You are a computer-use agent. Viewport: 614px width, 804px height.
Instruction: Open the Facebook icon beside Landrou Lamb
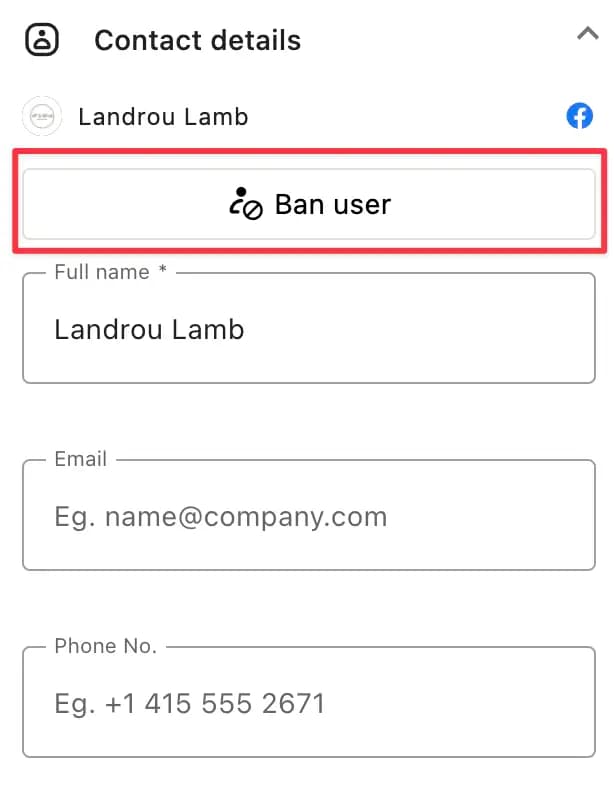tap(580, 117)
